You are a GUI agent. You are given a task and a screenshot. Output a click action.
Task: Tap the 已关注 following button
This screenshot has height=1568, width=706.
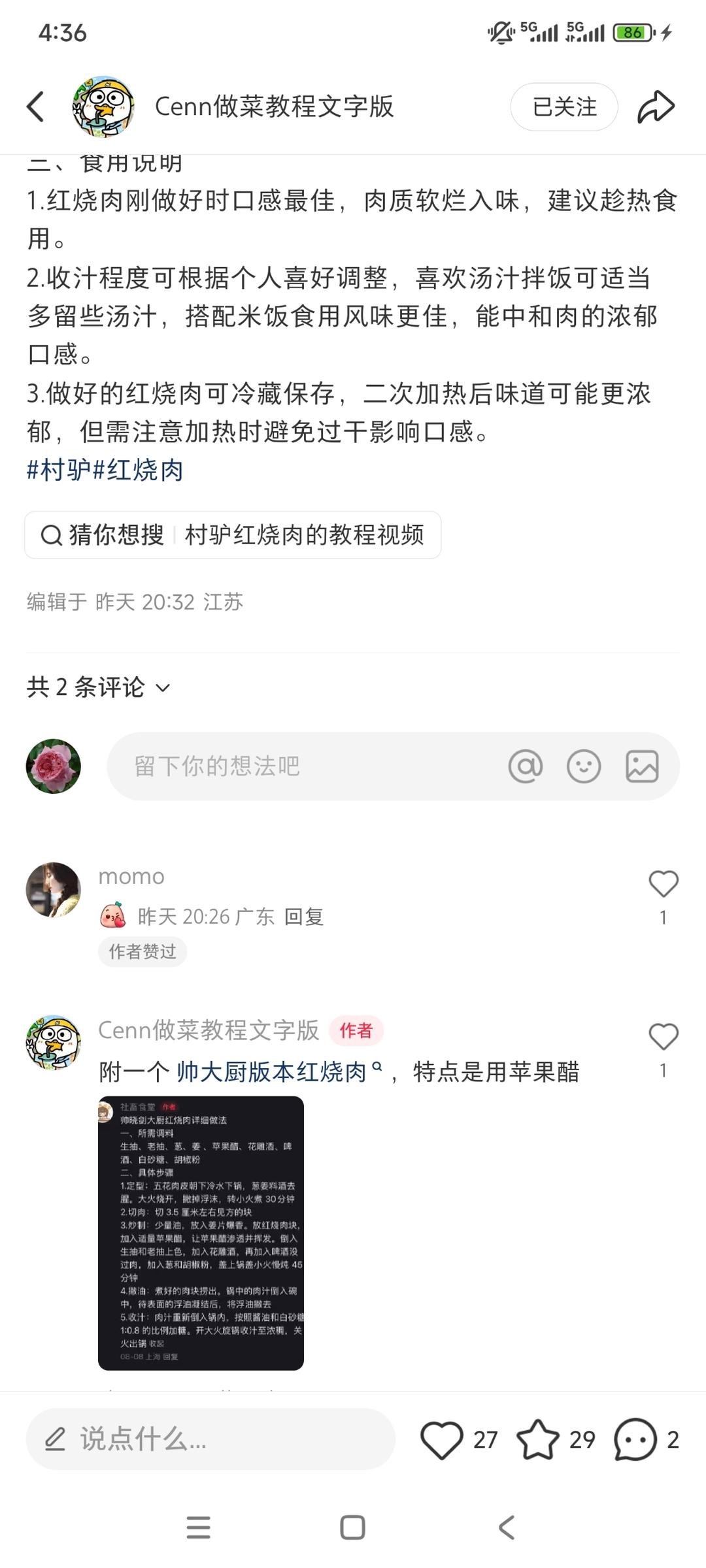click(563, 106)
